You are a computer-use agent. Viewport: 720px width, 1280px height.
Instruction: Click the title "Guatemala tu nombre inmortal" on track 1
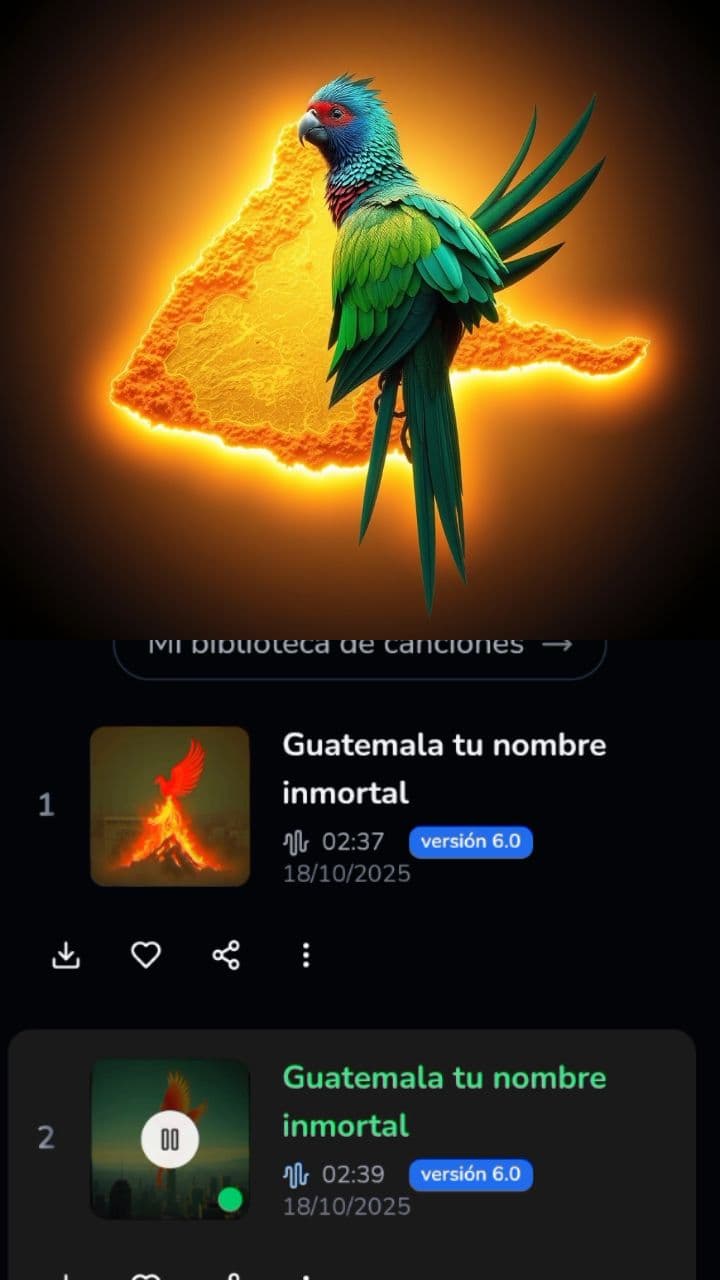click(x=444, y=768)
